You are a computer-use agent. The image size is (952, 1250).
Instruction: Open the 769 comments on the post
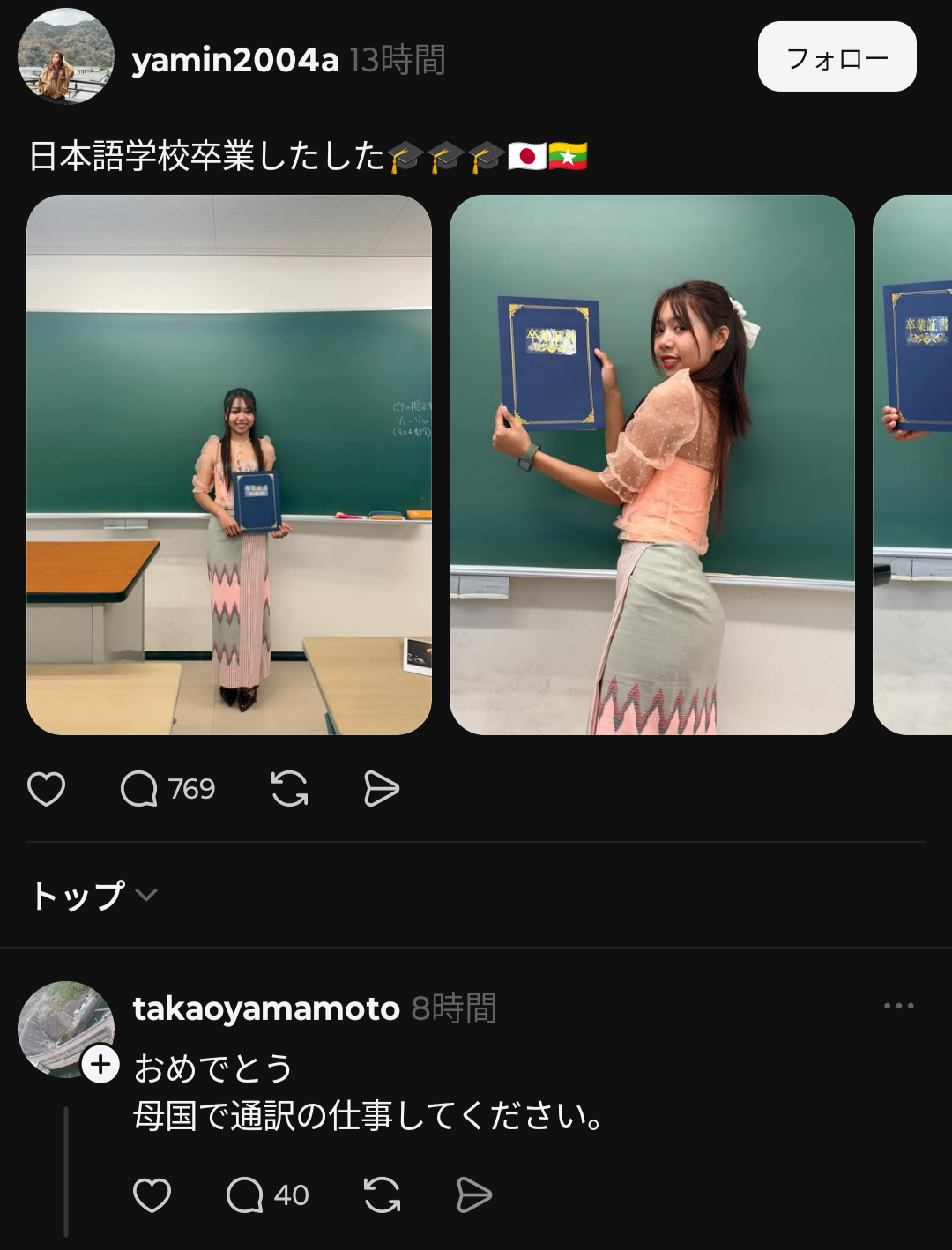(x=167, y=789)
